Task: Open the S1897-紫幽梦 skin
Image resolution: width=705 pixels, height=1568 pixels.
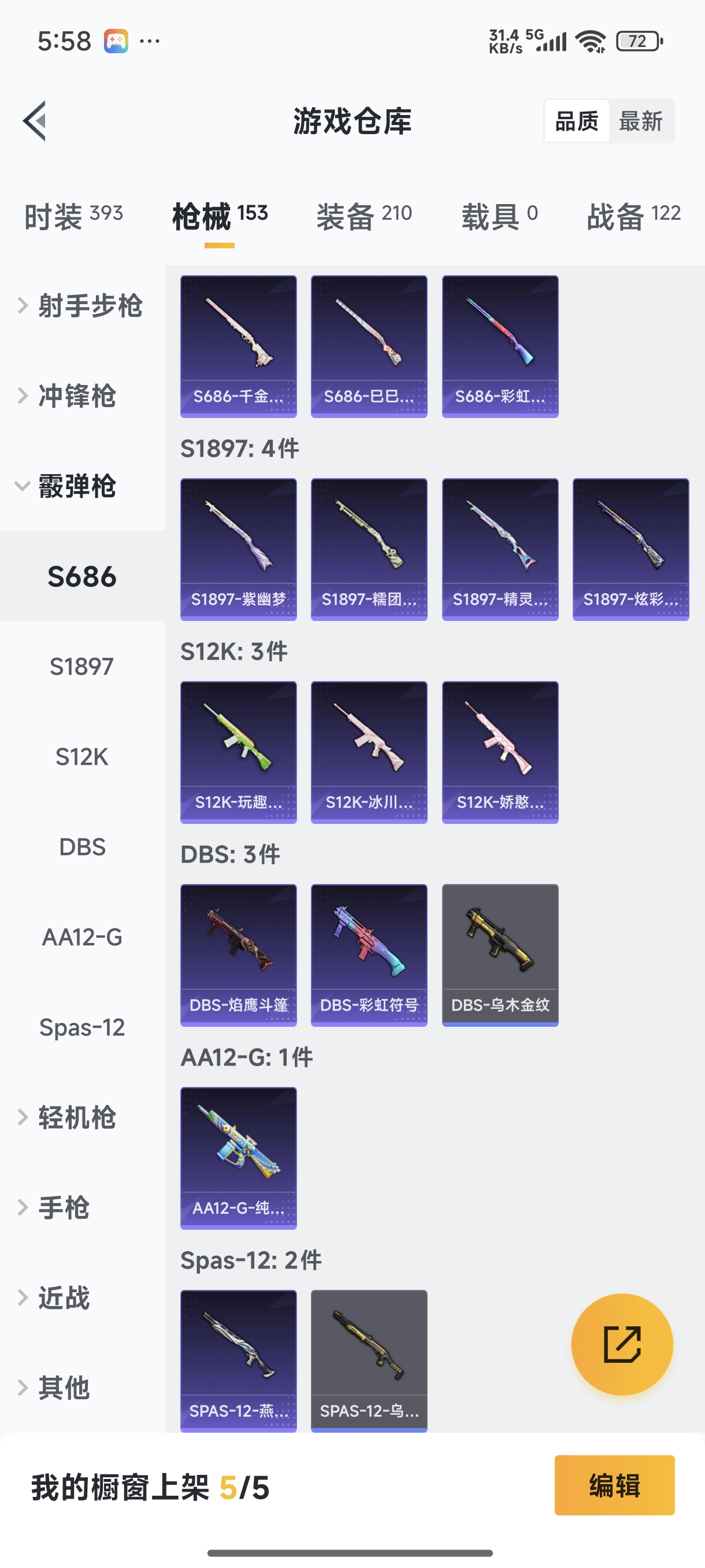Action: (x=239, y=549)
